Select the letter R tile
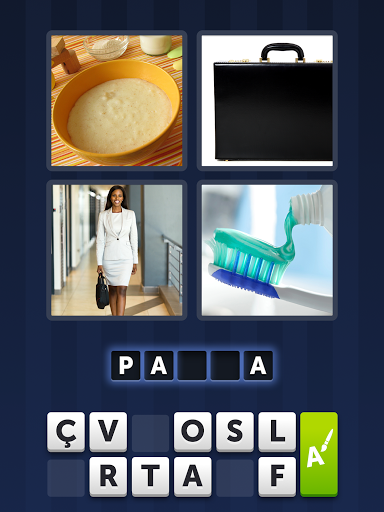The image size is (384, 512). (108, 477)
